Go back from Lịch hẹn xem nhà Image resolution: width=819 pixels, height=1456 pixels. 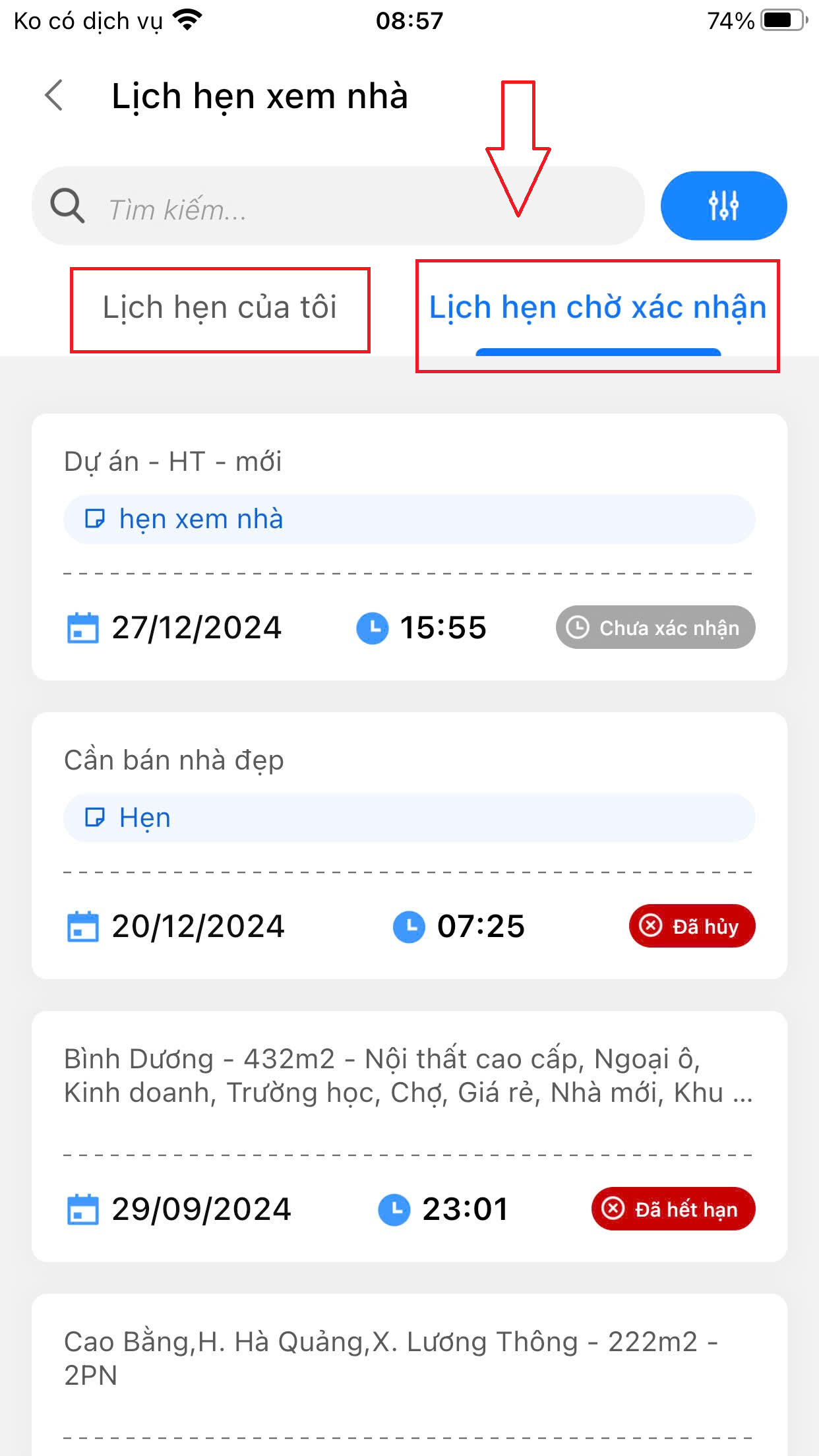point(54,96)
